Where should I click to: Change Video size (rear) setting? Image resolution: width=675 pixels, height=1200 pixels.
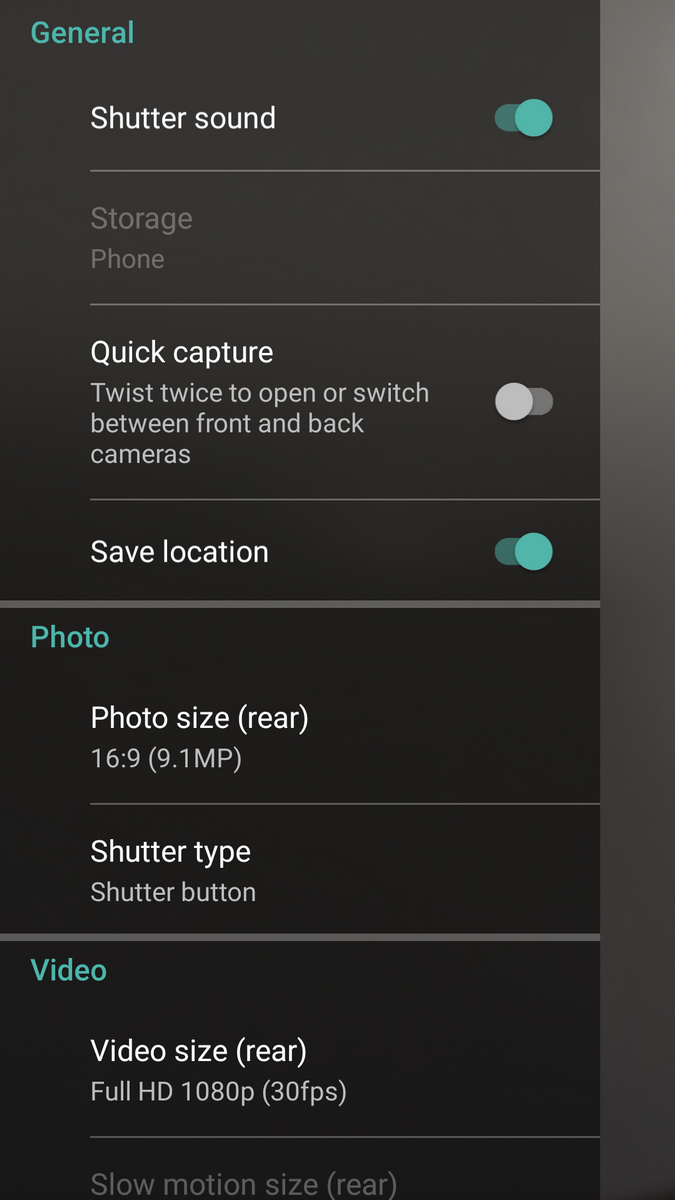[300, 1071]
